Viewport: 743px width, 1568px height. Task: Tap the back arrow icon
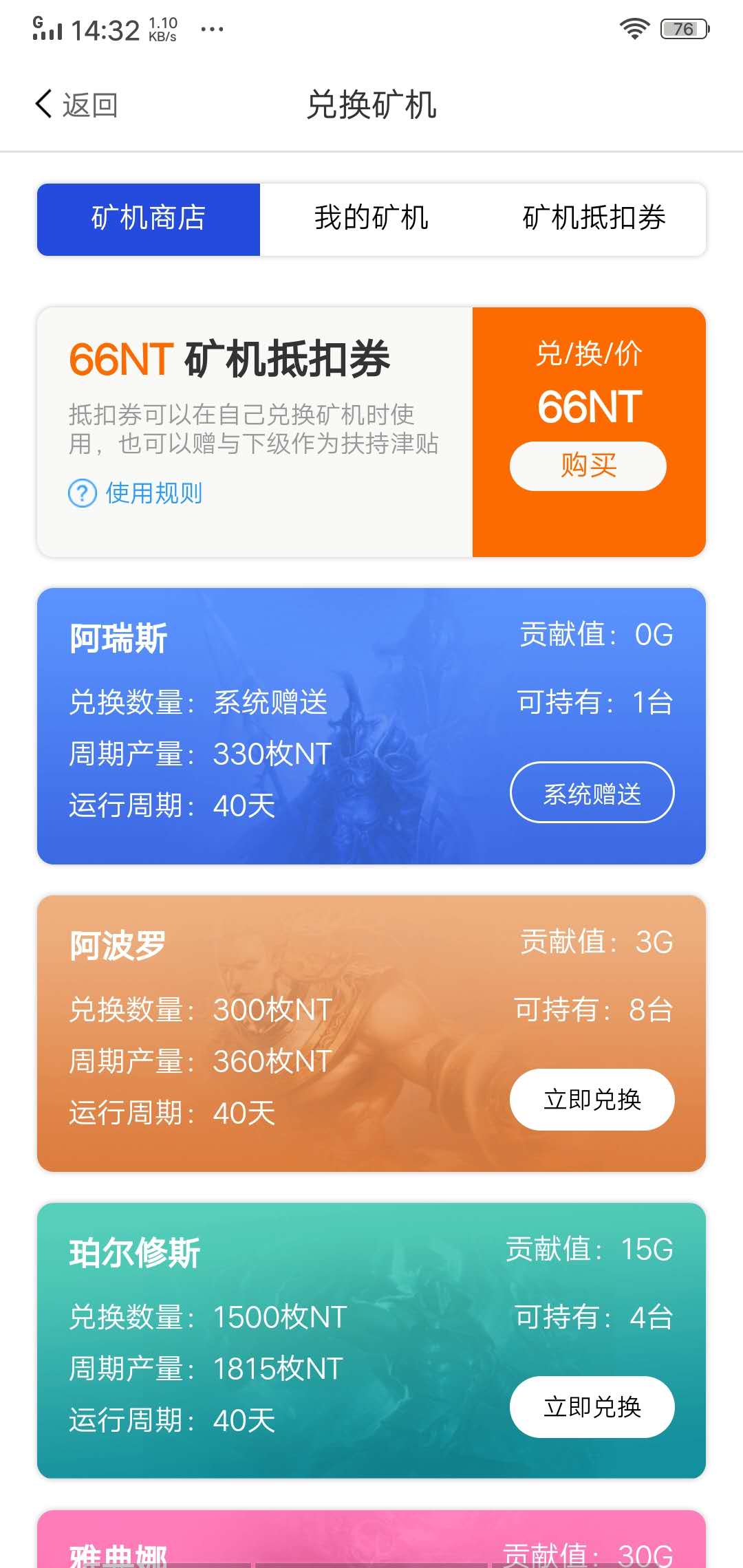[43, 104]
